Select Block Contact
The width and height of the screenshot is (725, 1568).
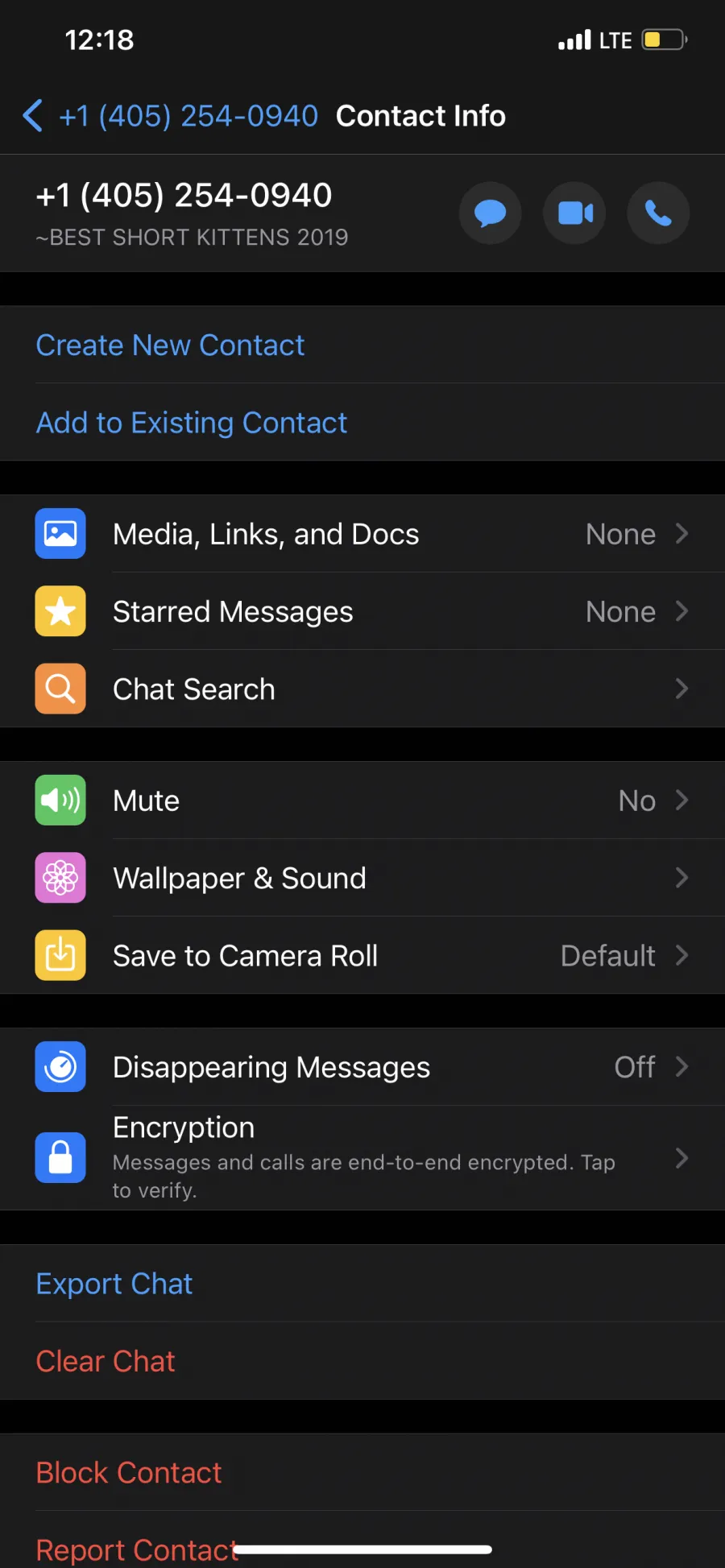point(362,1472)
